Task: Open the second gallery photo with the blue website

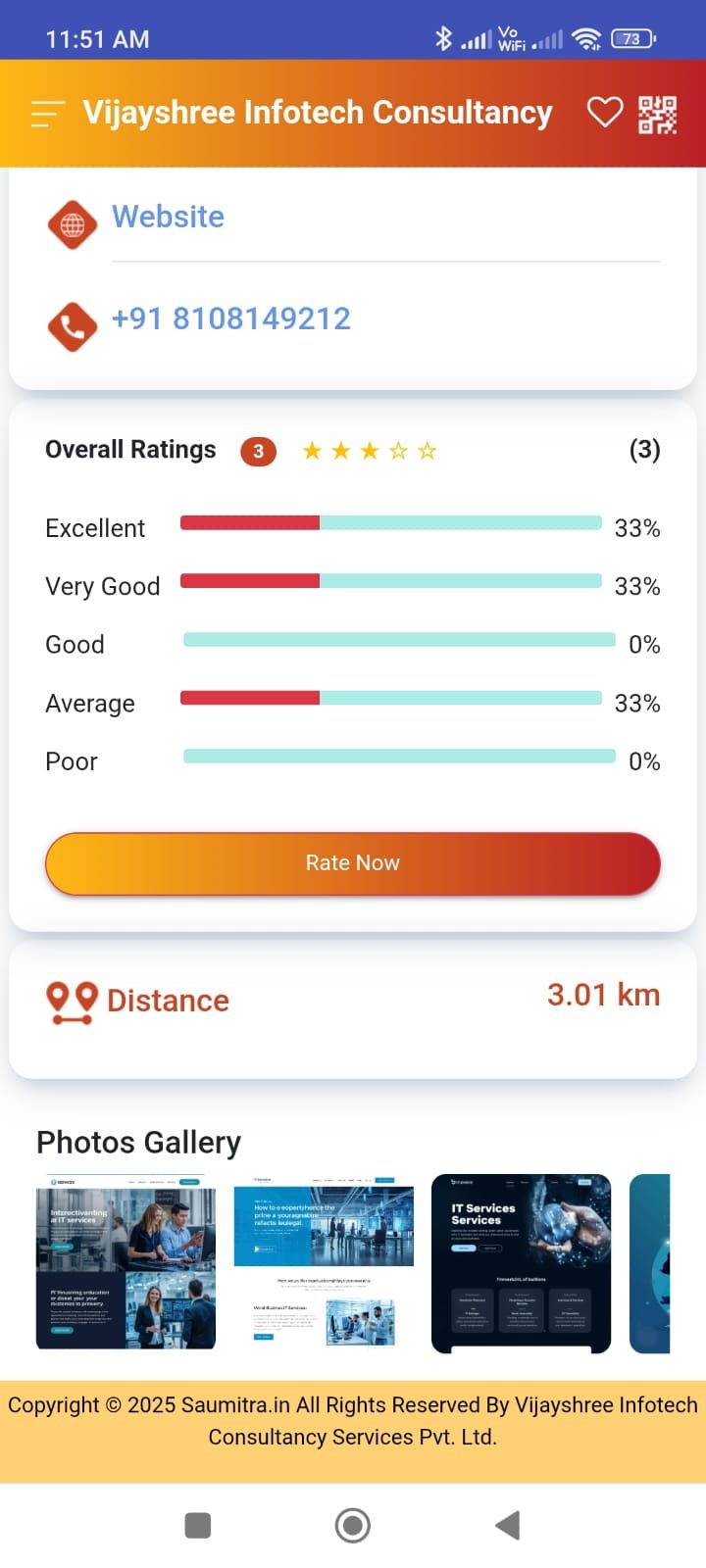Action: (x=324, y=1262)
